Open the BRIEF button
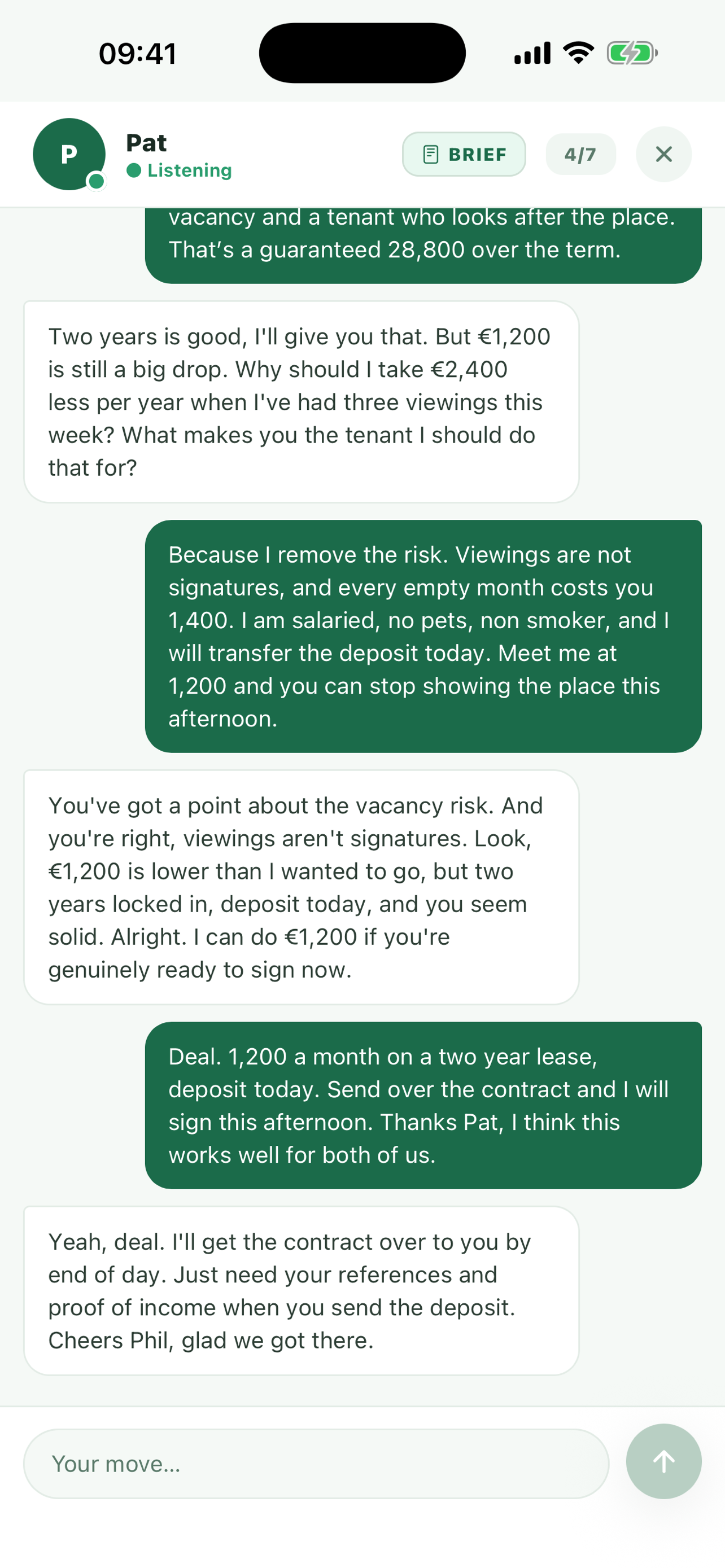Screen dimensions: 725x1568 click(464, 154)
